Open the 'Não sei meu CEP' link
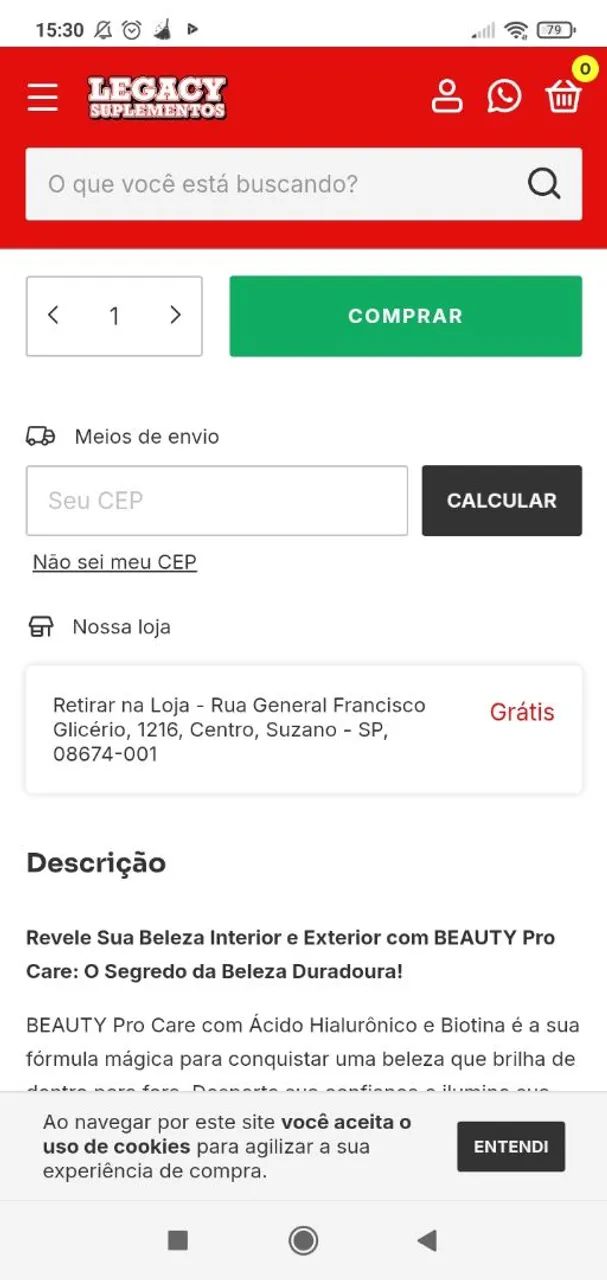Viewport: 607px width, 1280px height. [x=115, y=562]
